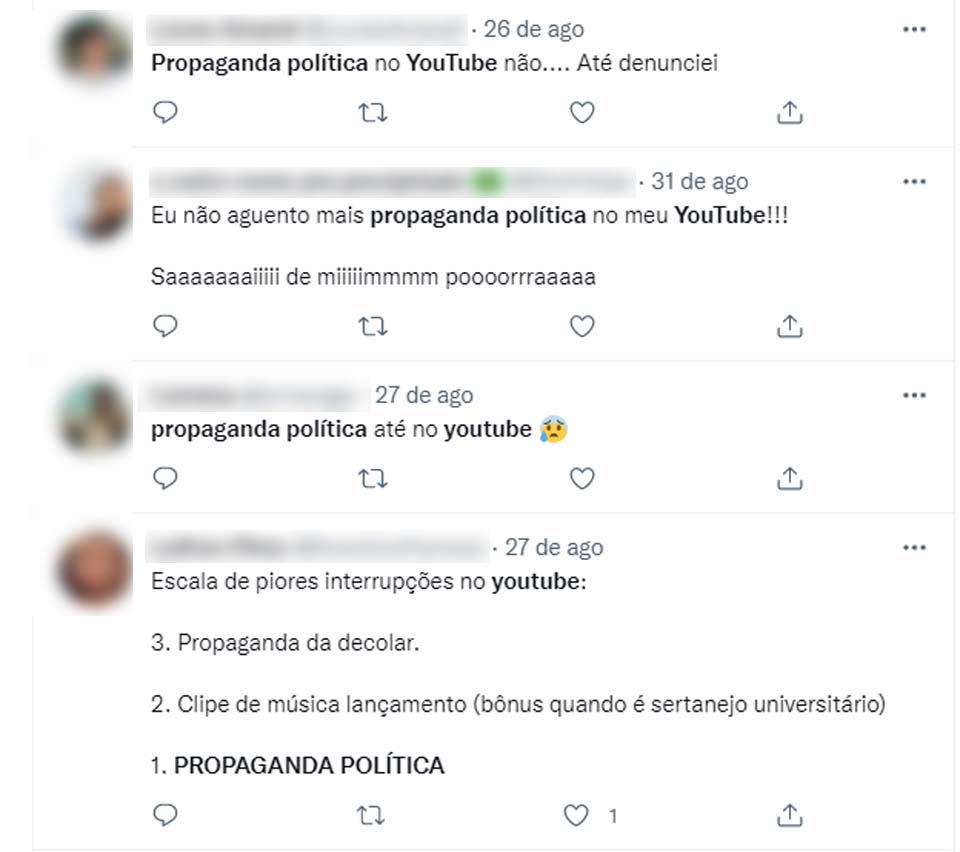Retweet the 'Eu não aguento mais' tweet
This screenshot has width=960, height=852.
373,326
